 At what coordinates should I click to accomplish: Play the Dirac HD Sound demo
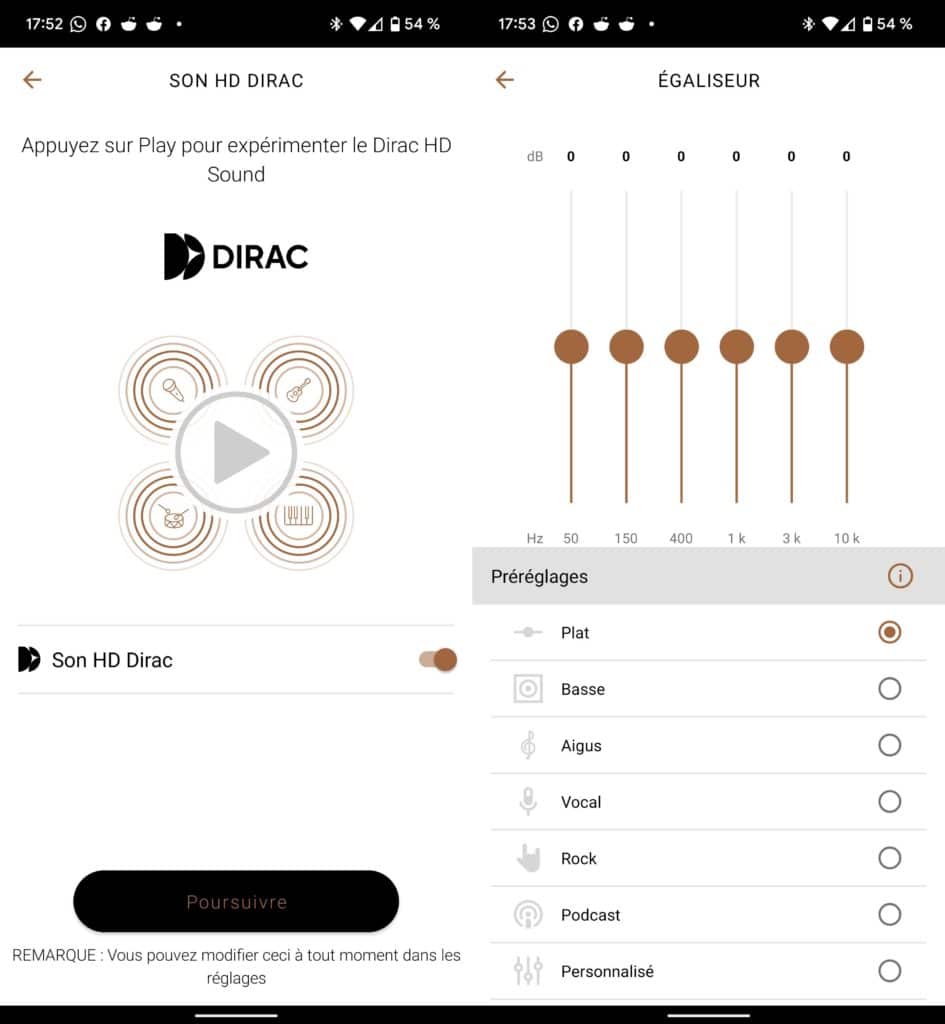point(236,453)
